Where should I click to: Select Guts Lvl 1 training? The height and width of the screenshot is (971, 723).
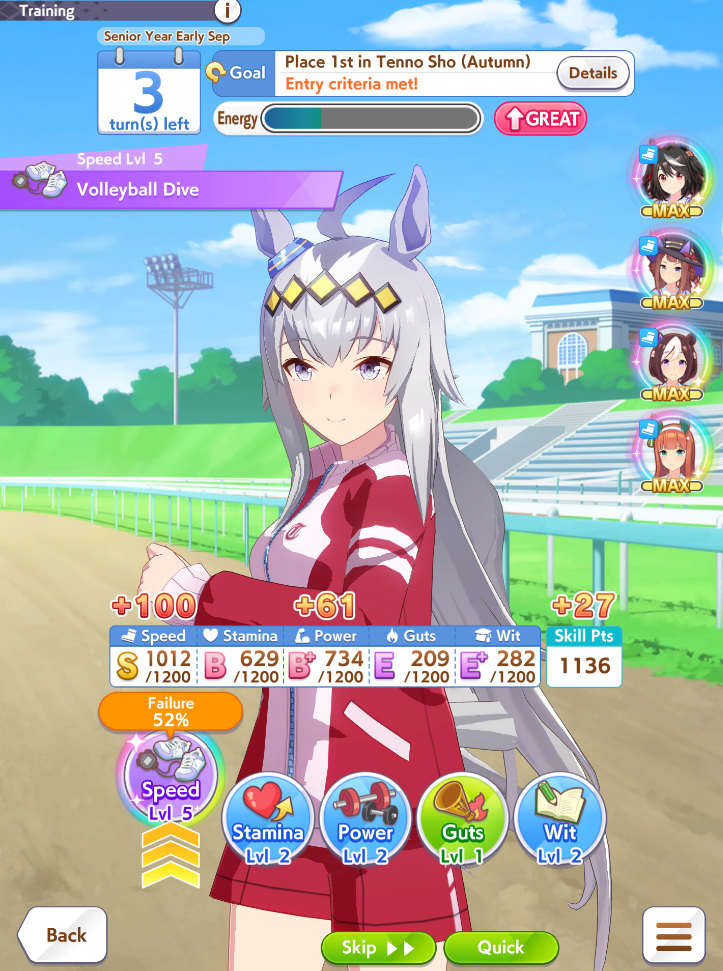pyautogui.click(x=462, y=820)
